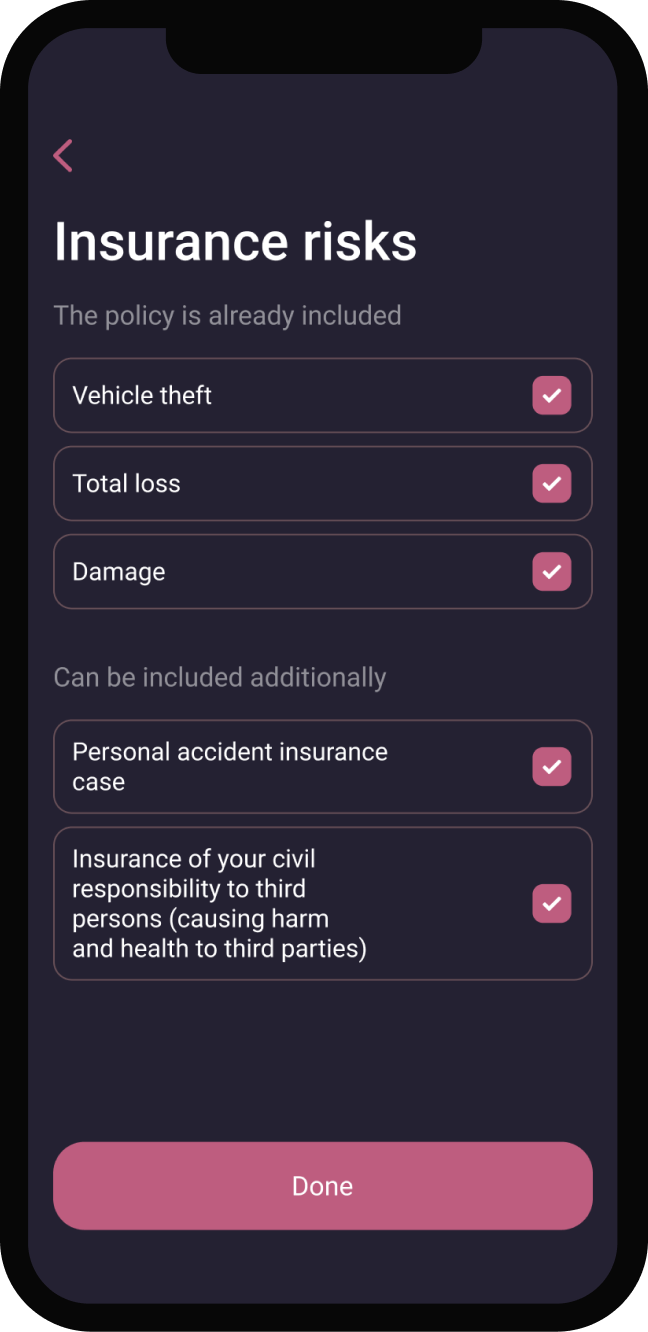Toggle the Total loss checkbox
The width and height of the screenshot is (648, 1332).
[x=551, y=484]
